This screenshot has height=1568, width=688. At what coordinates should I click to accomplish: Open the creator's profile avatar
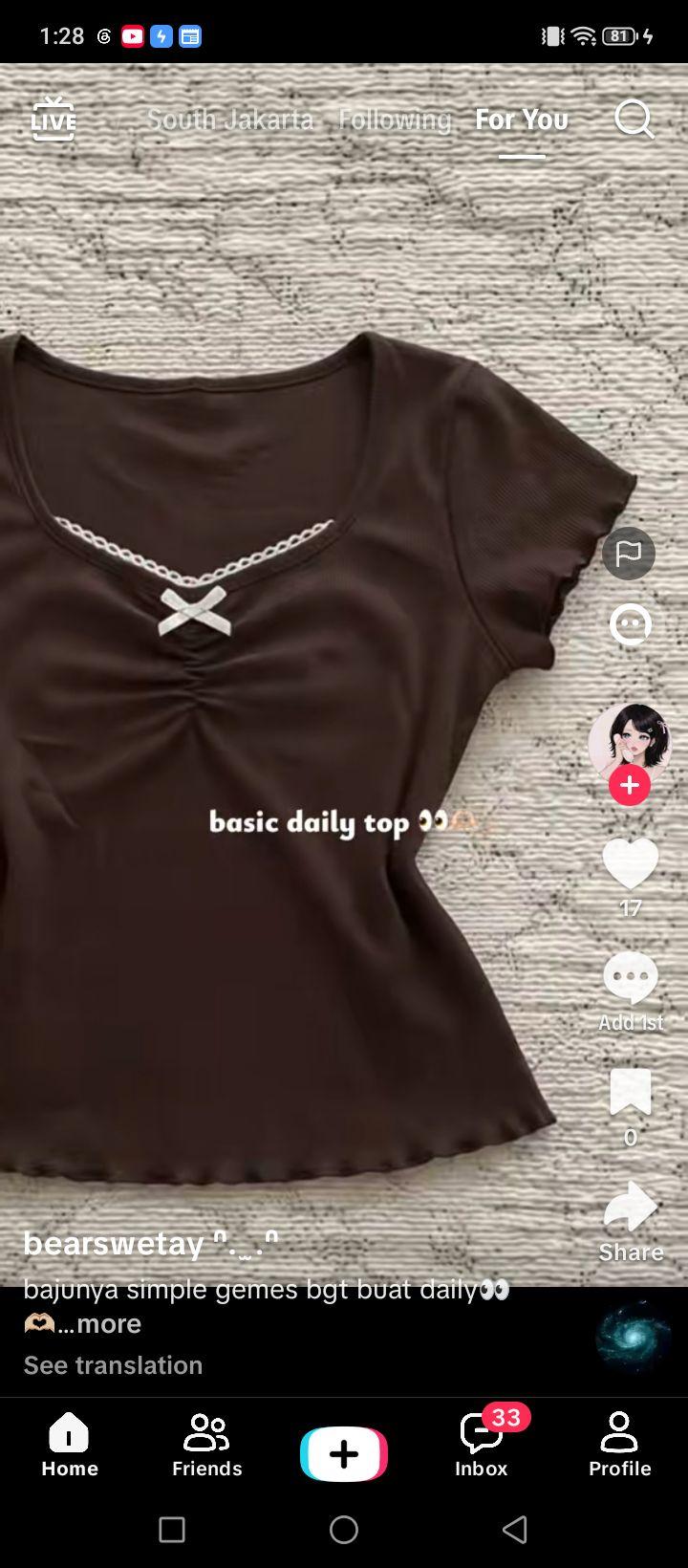coord(629,742)
